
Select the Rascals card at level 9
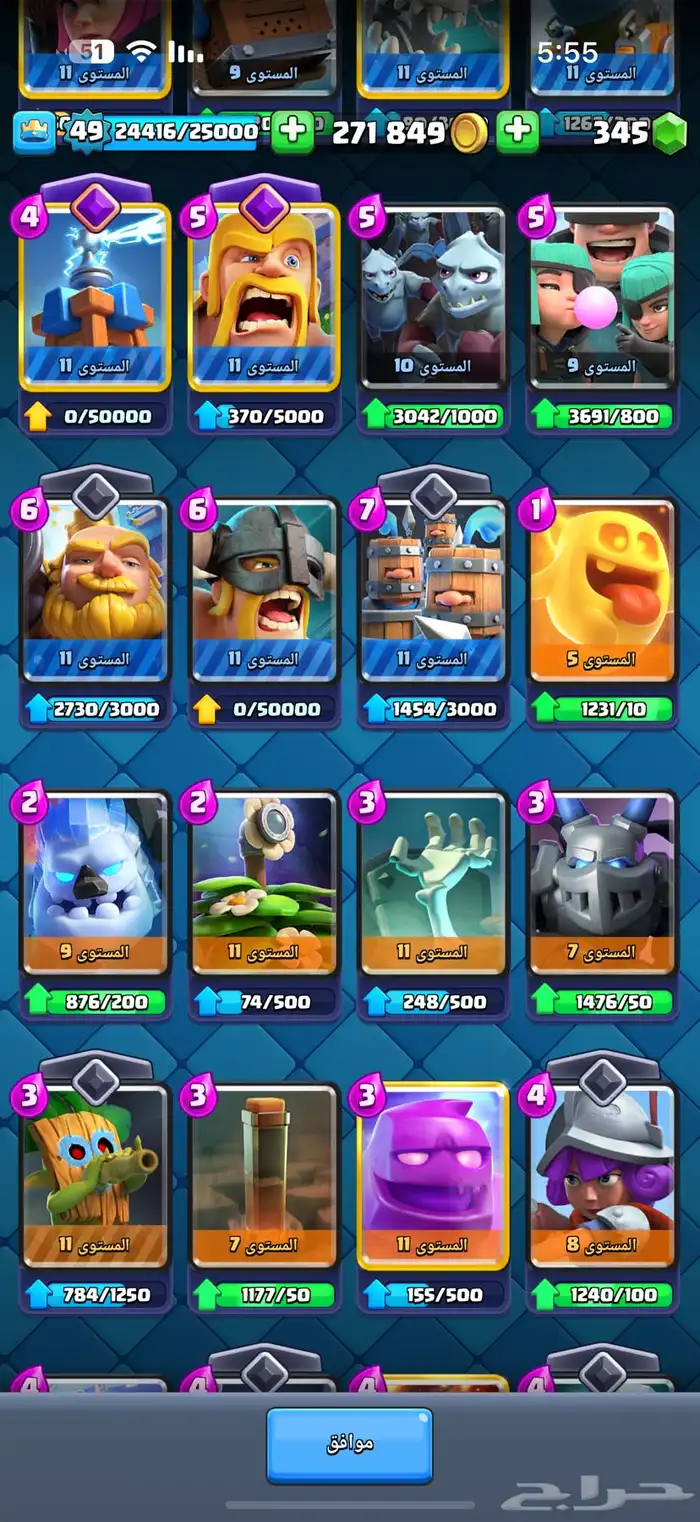[x=602, y=295]
